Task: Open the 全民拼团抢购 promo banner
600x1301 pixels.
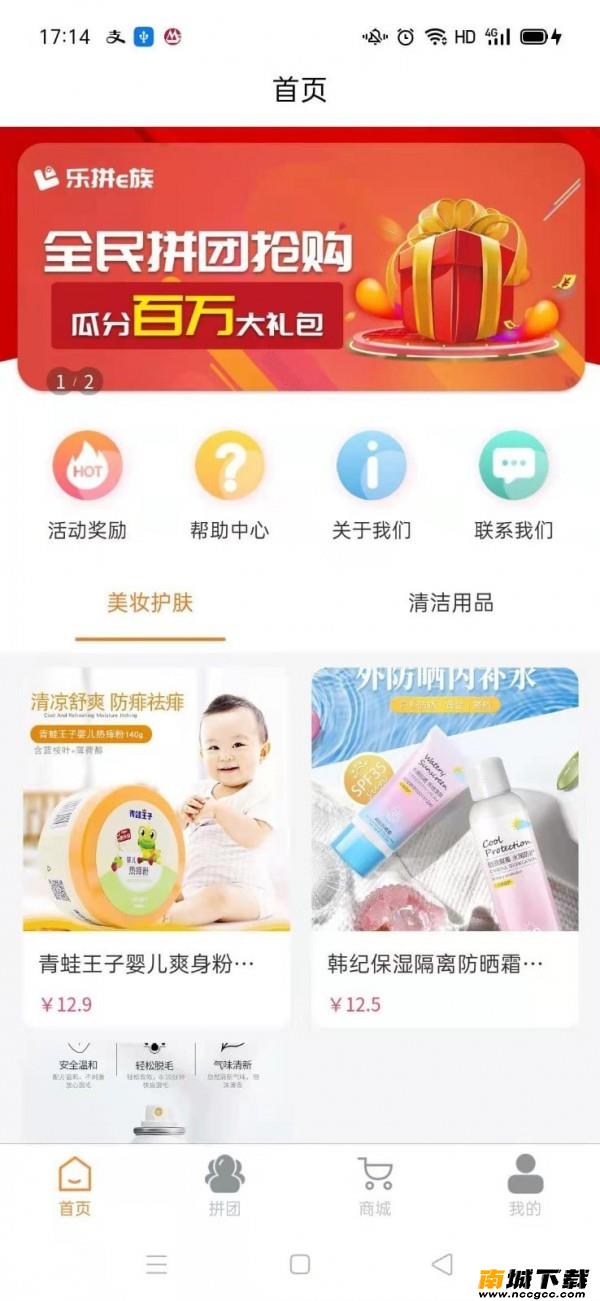Action: tap(300, 265)
